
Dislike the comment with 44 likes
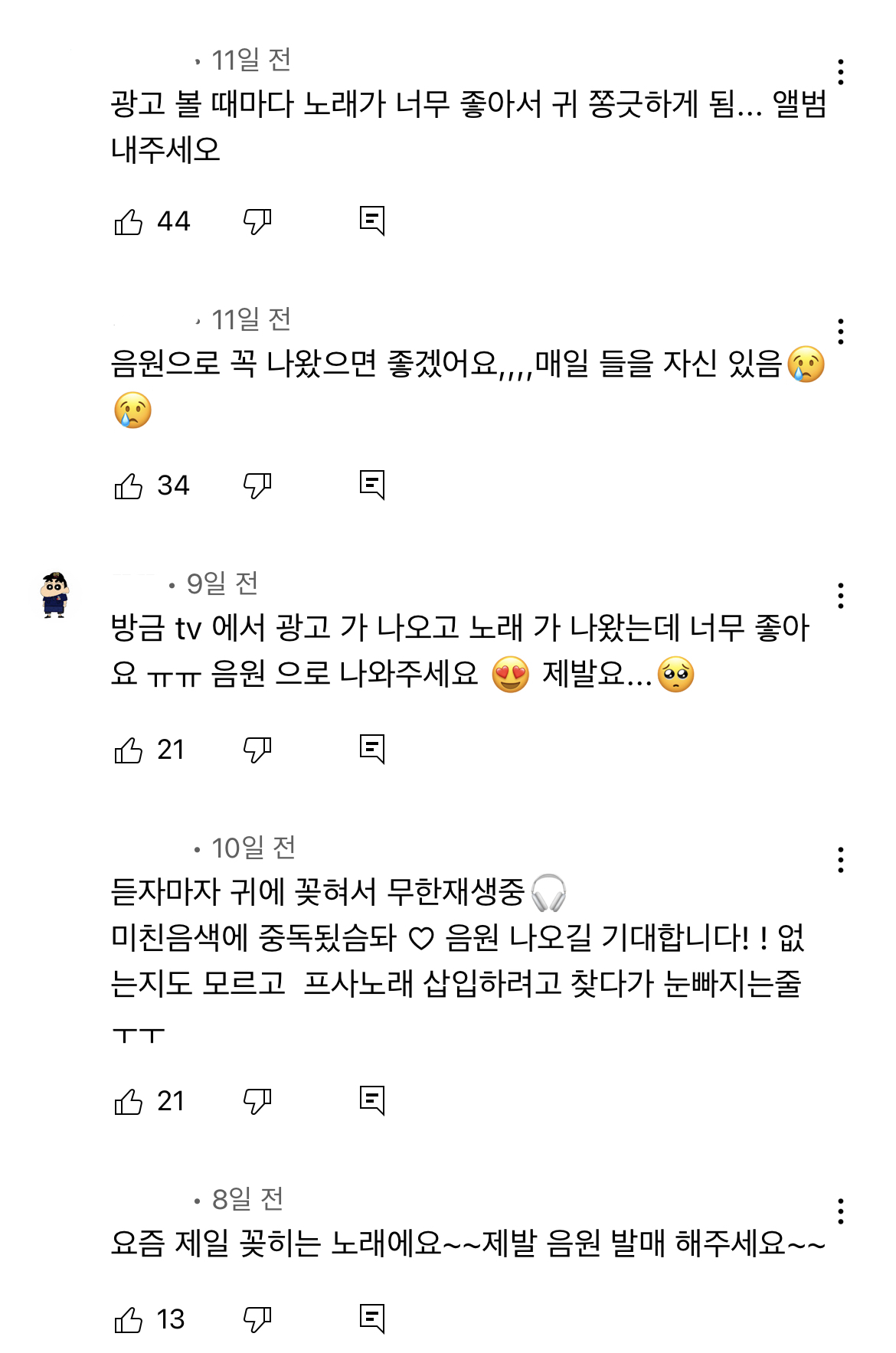[x=257, y=221]
